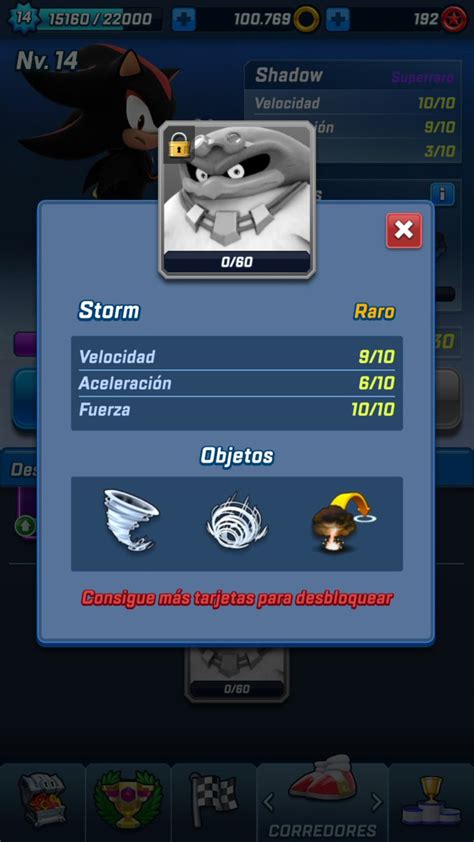
Task: Close the Storm character popup
Action: 404,230
